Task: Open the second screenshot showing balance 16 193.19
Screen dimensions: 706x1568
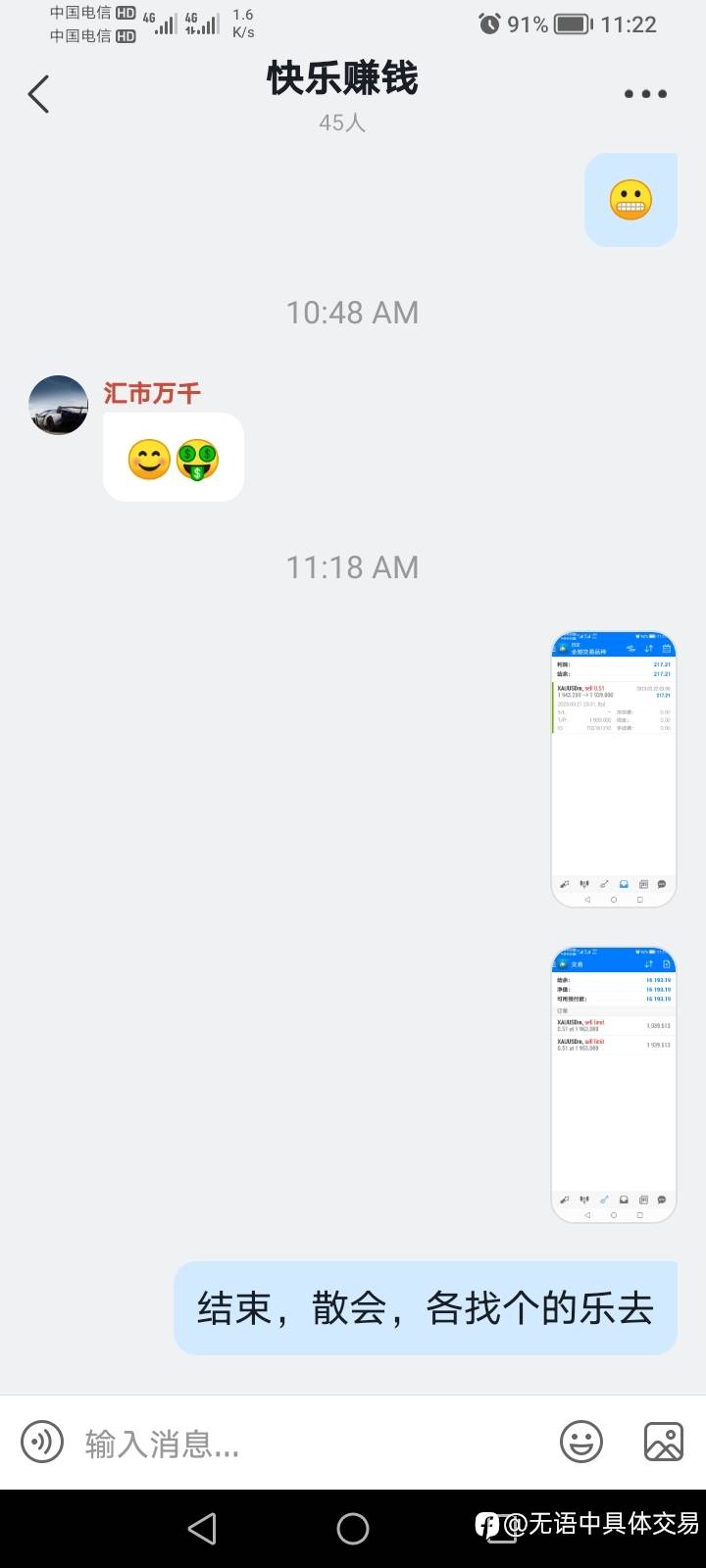Action: point(614,1084)
